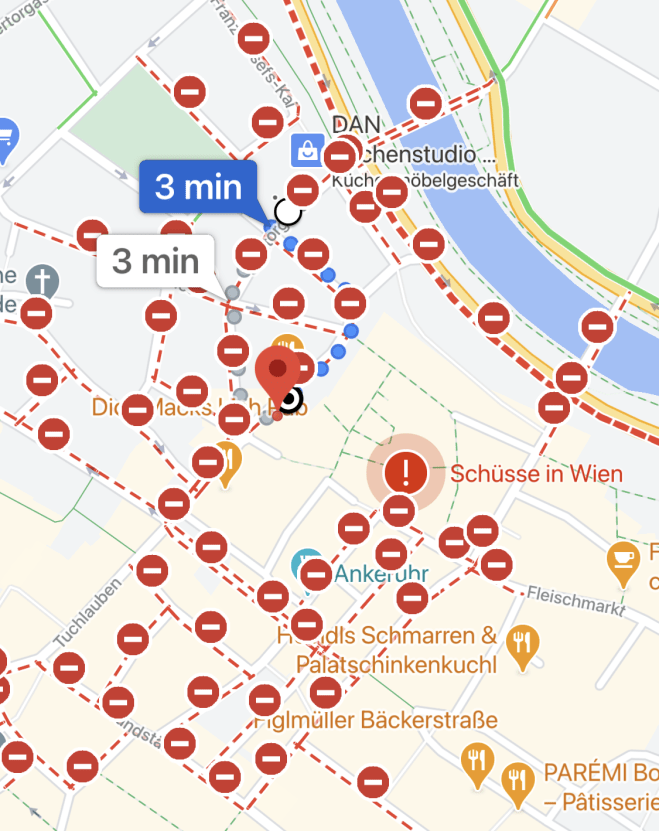The width and height of the screenshot is (659, 831).
Task: Select the blue 3 min route label
Action: point(198,186)
